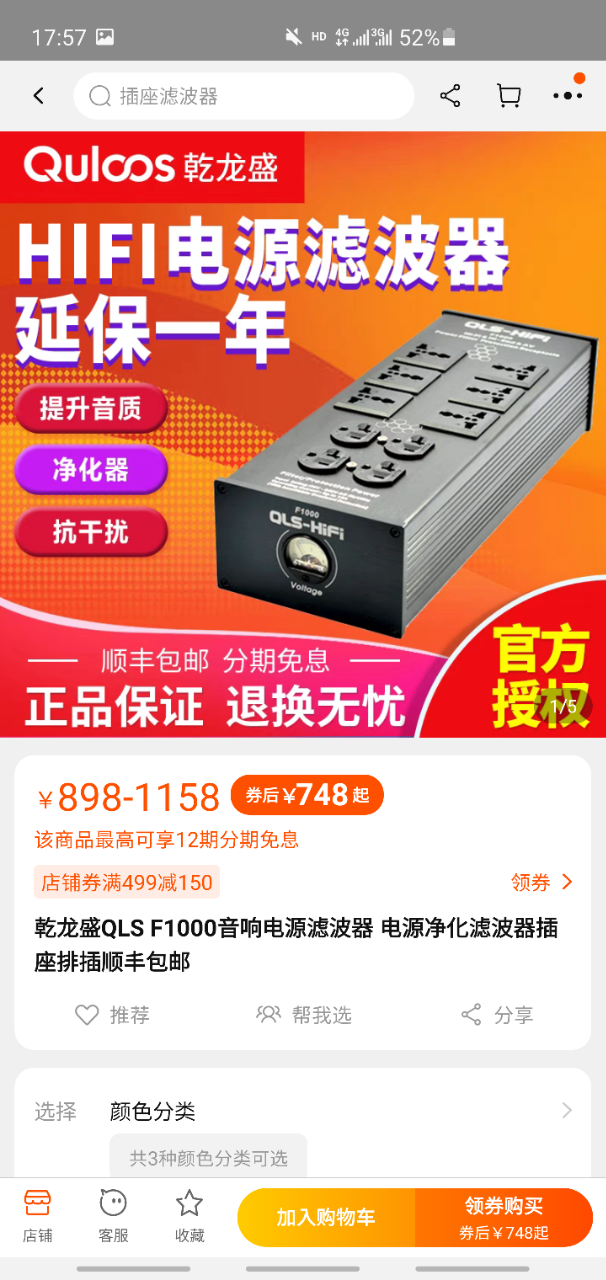Viewport: 606px width, 1280px height.
Task: Tap 领券 to claim the store coupon
Action: 541,882
